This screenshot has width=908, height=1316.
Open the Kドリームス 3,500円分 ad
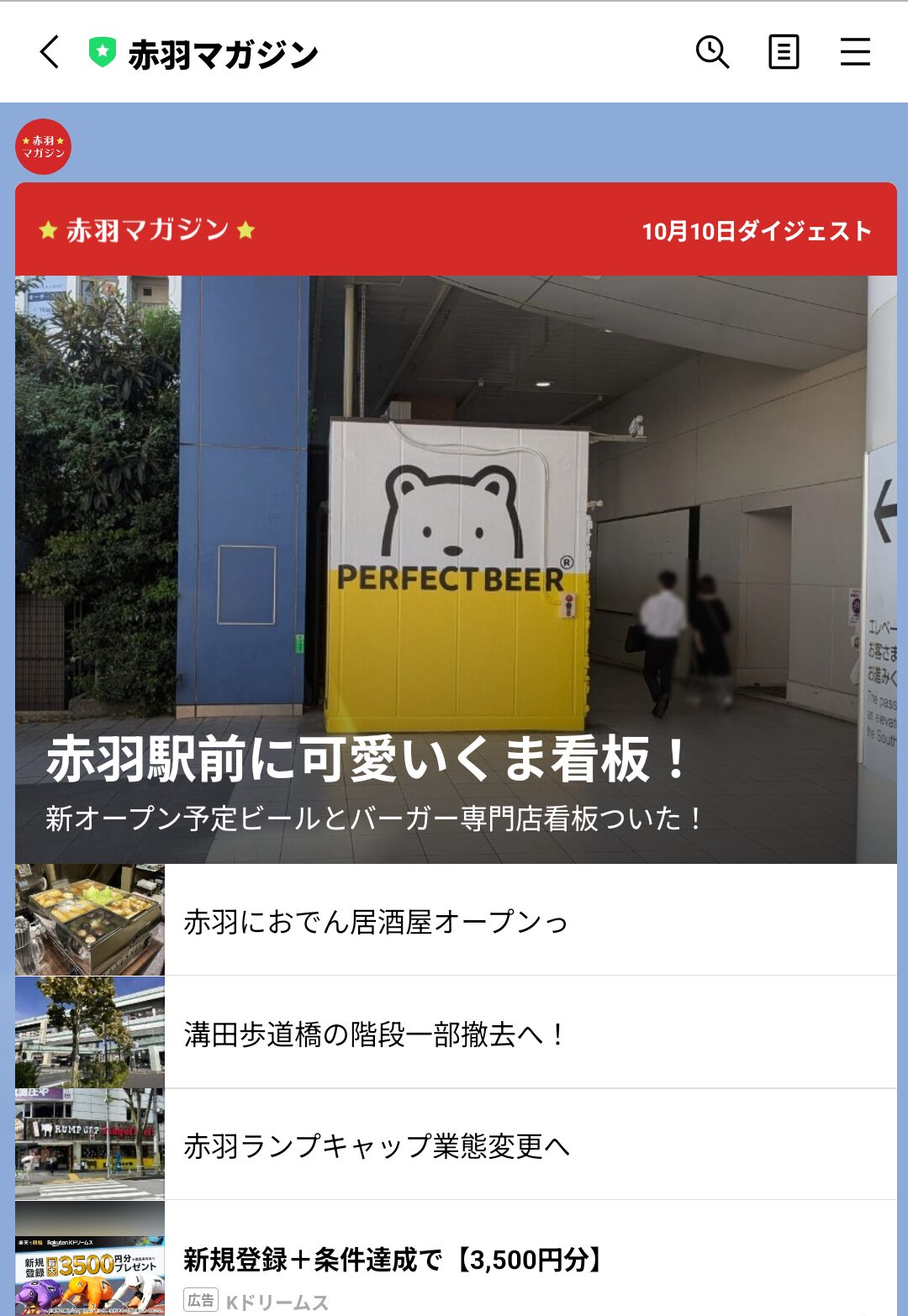pyautogui.click(x=456, y=1261)
